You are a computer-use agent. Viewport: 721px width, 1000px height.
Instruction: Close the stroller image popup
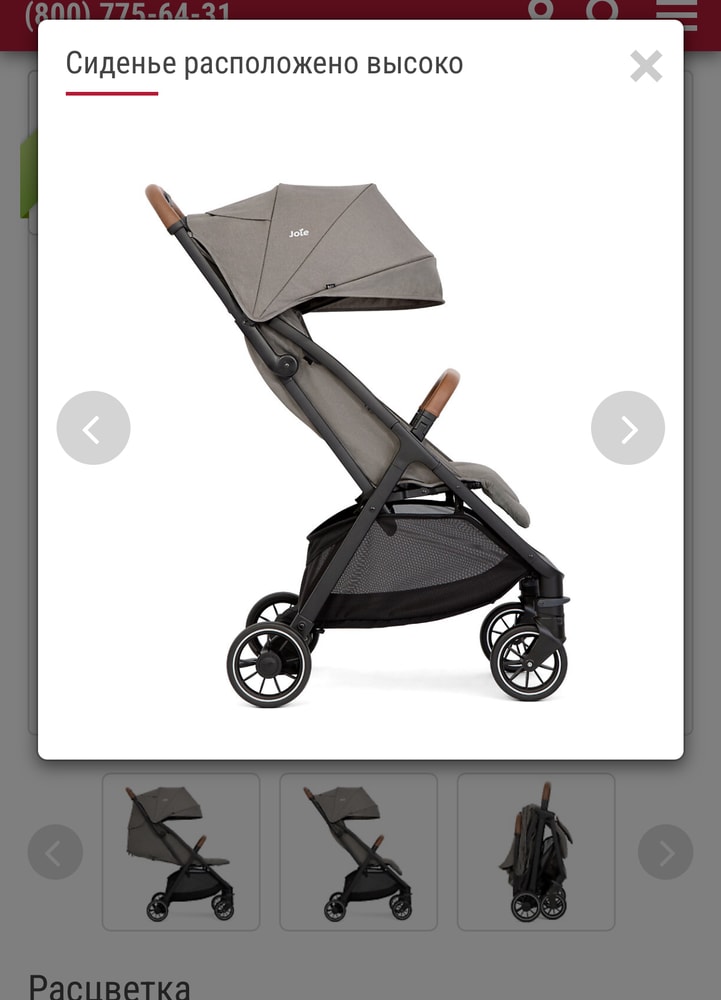click(646, 66)
